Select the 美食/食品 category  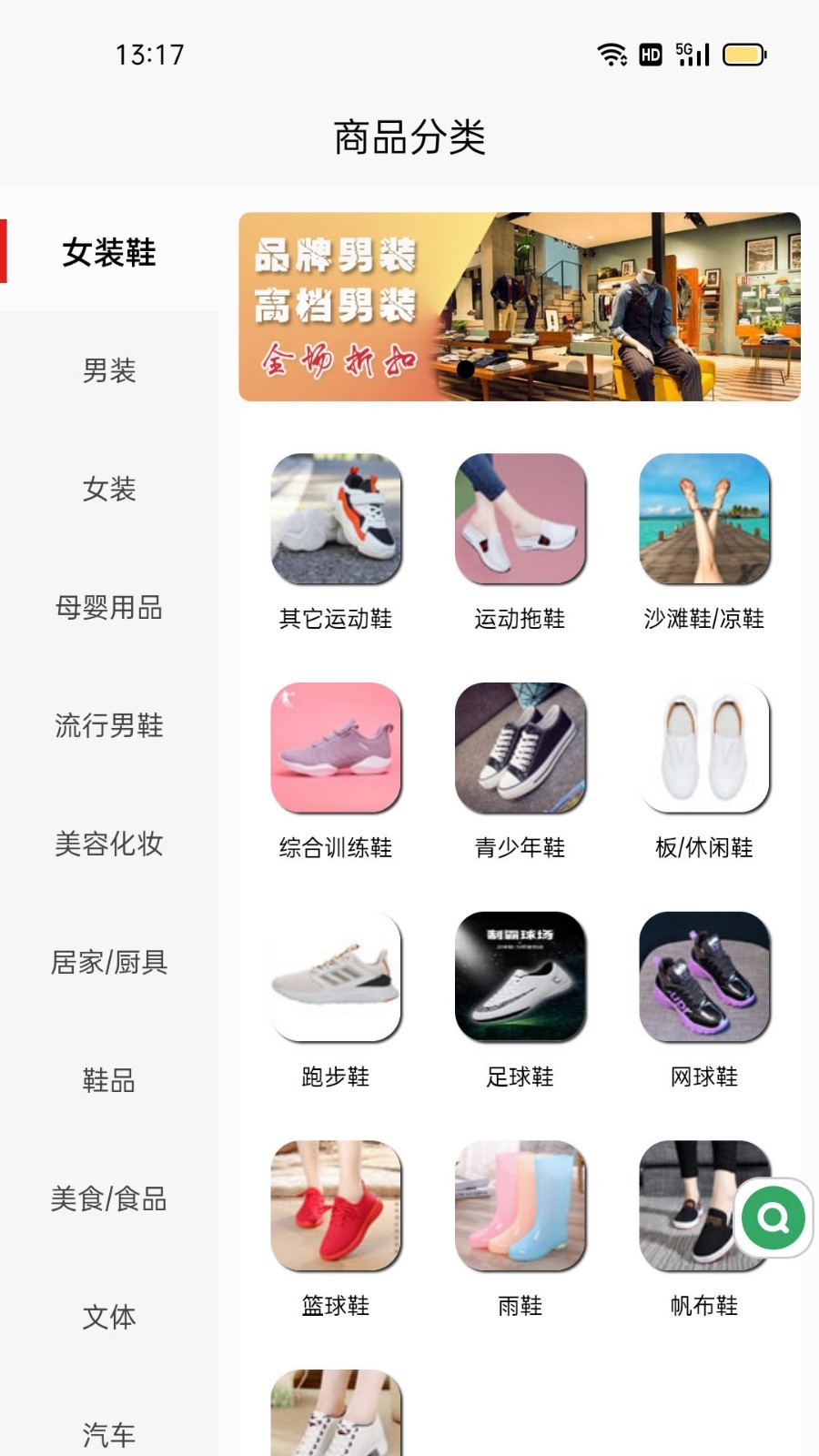109,1198
